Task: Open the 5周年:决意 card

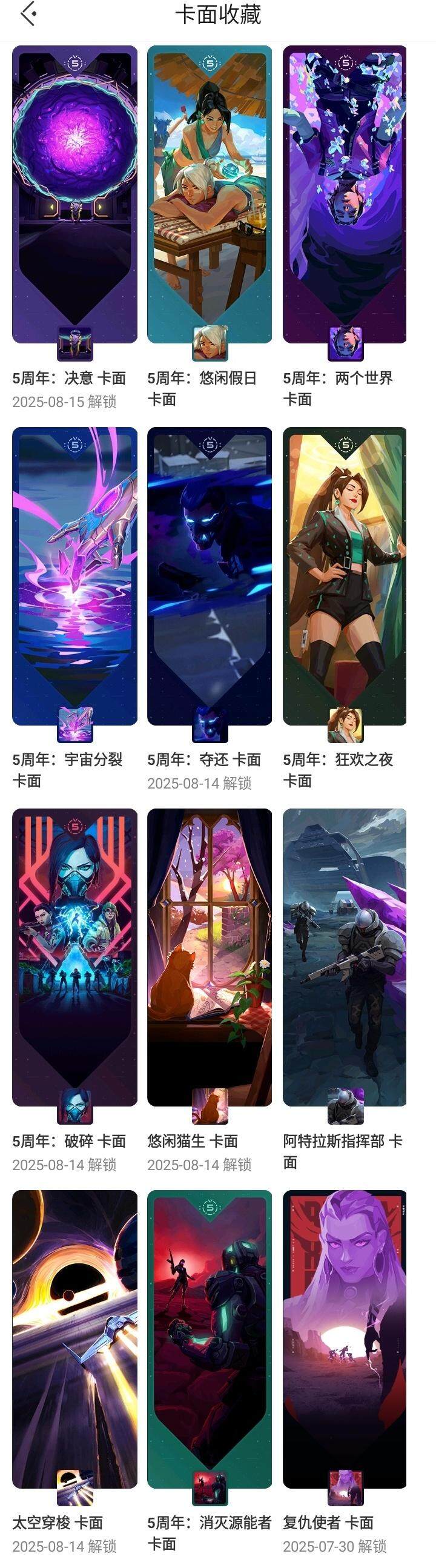Action: 75,195
